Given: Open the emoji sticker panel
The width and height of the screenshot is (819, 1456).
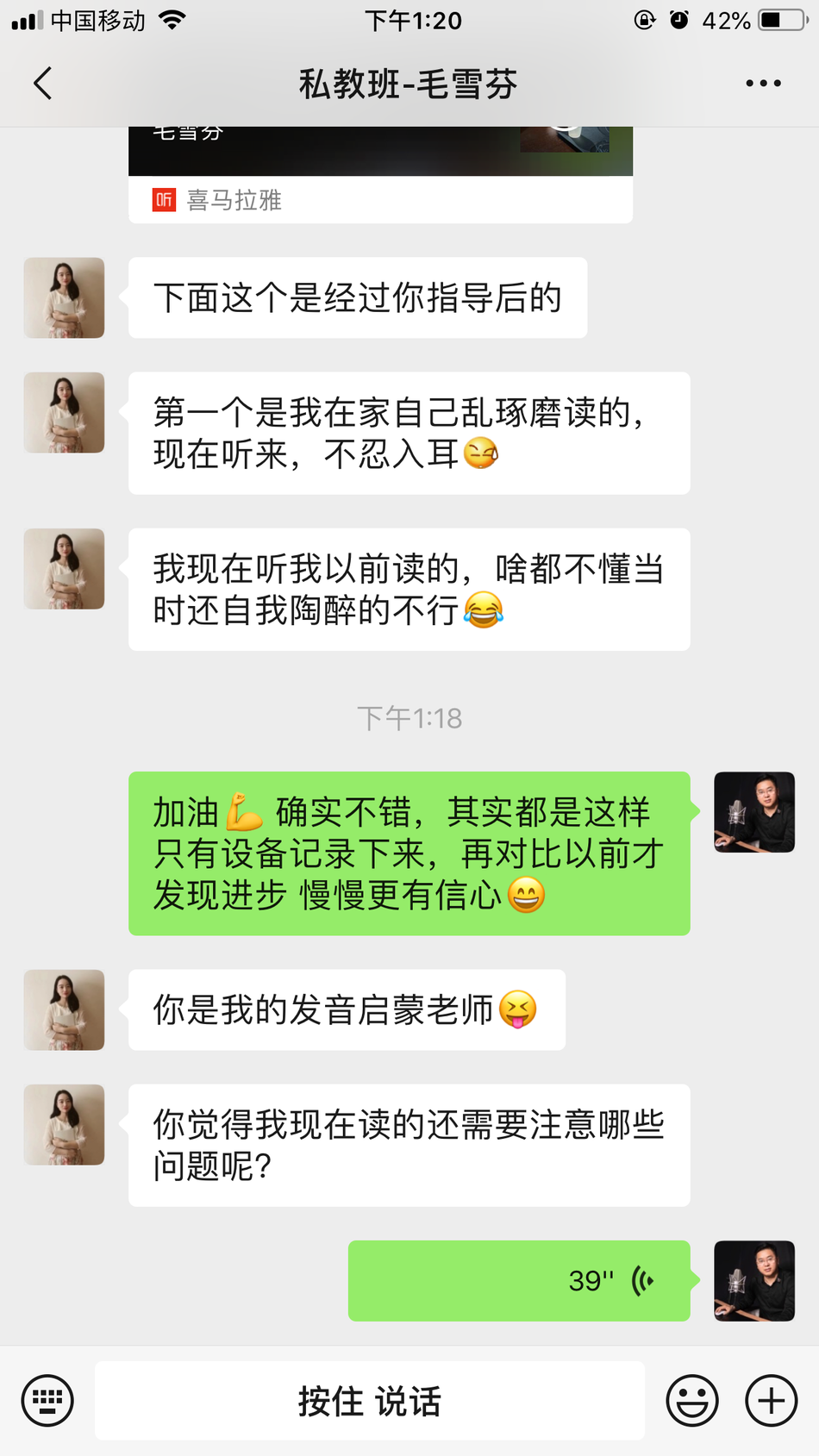Looking at the screenshot, I should pos(691,1401).
